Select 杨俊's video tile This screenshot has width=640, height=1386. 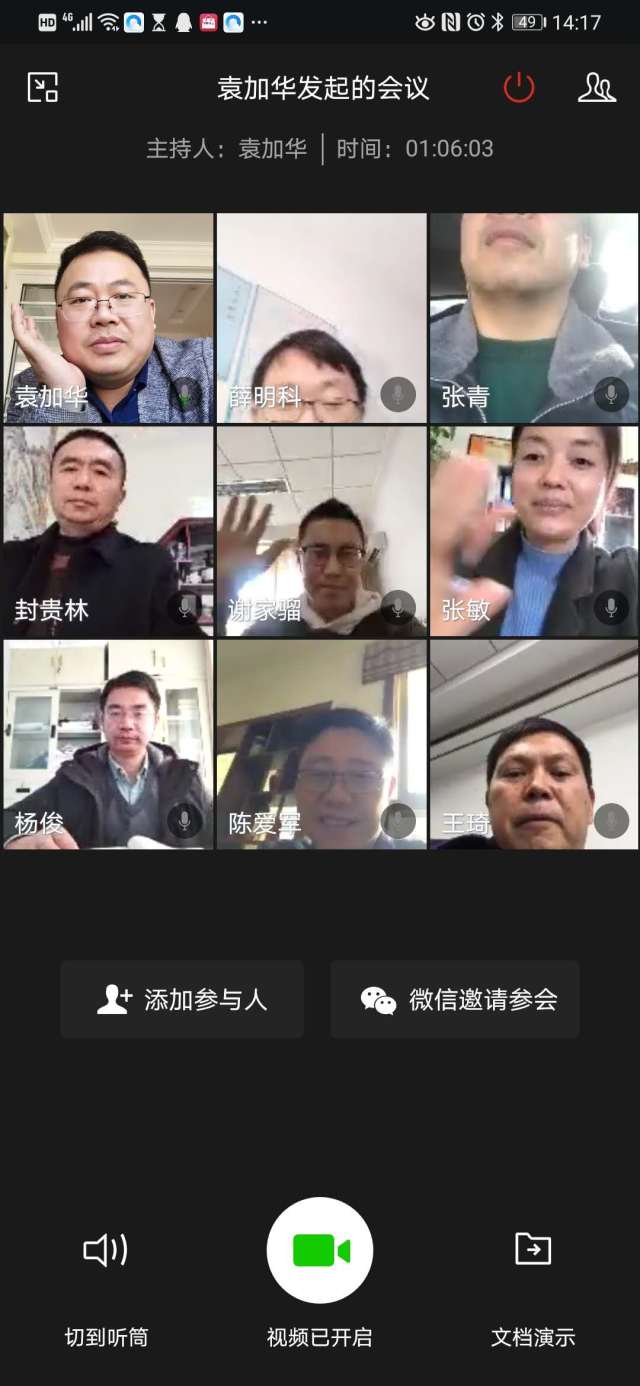[x=108, y=744]
